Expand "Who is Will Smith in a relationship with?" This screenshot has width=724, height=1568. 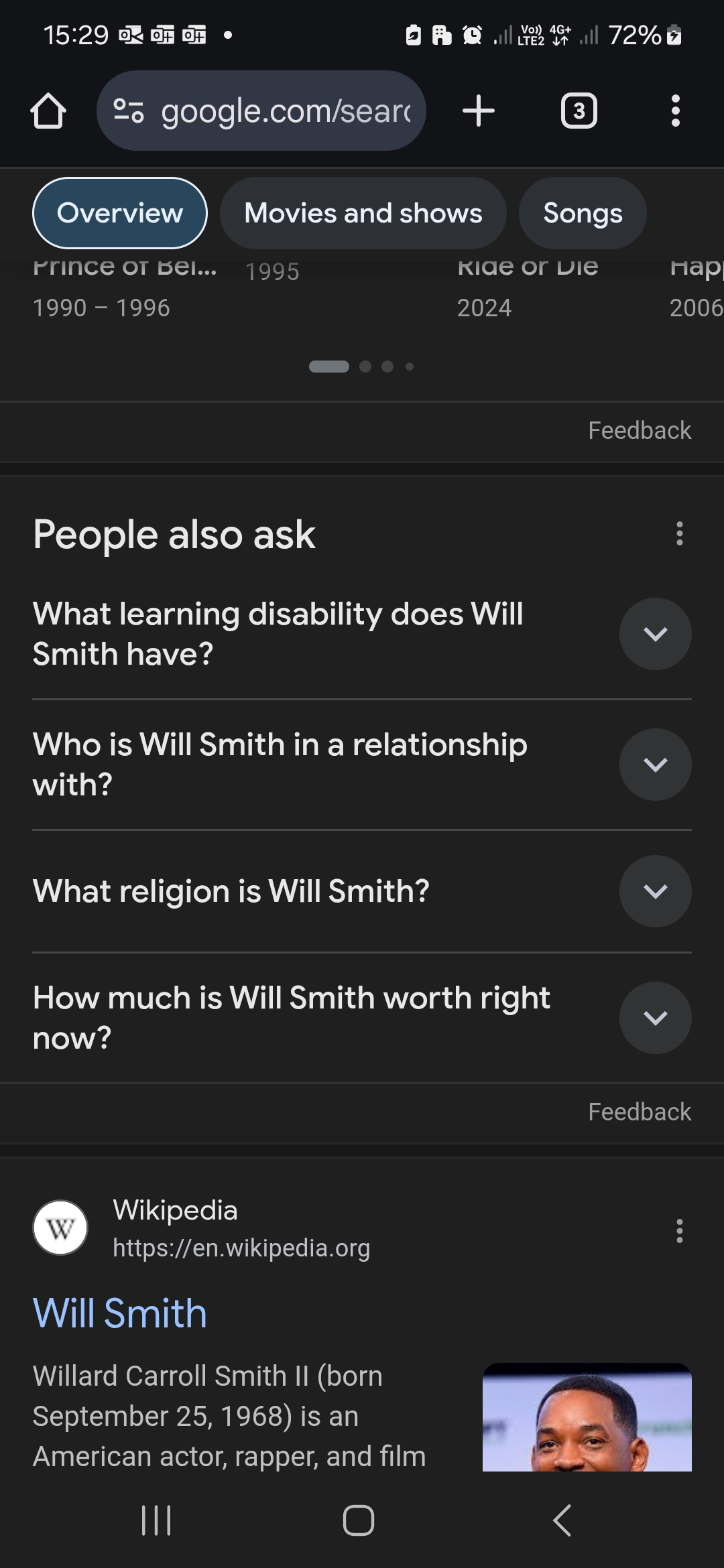(362, 765)
